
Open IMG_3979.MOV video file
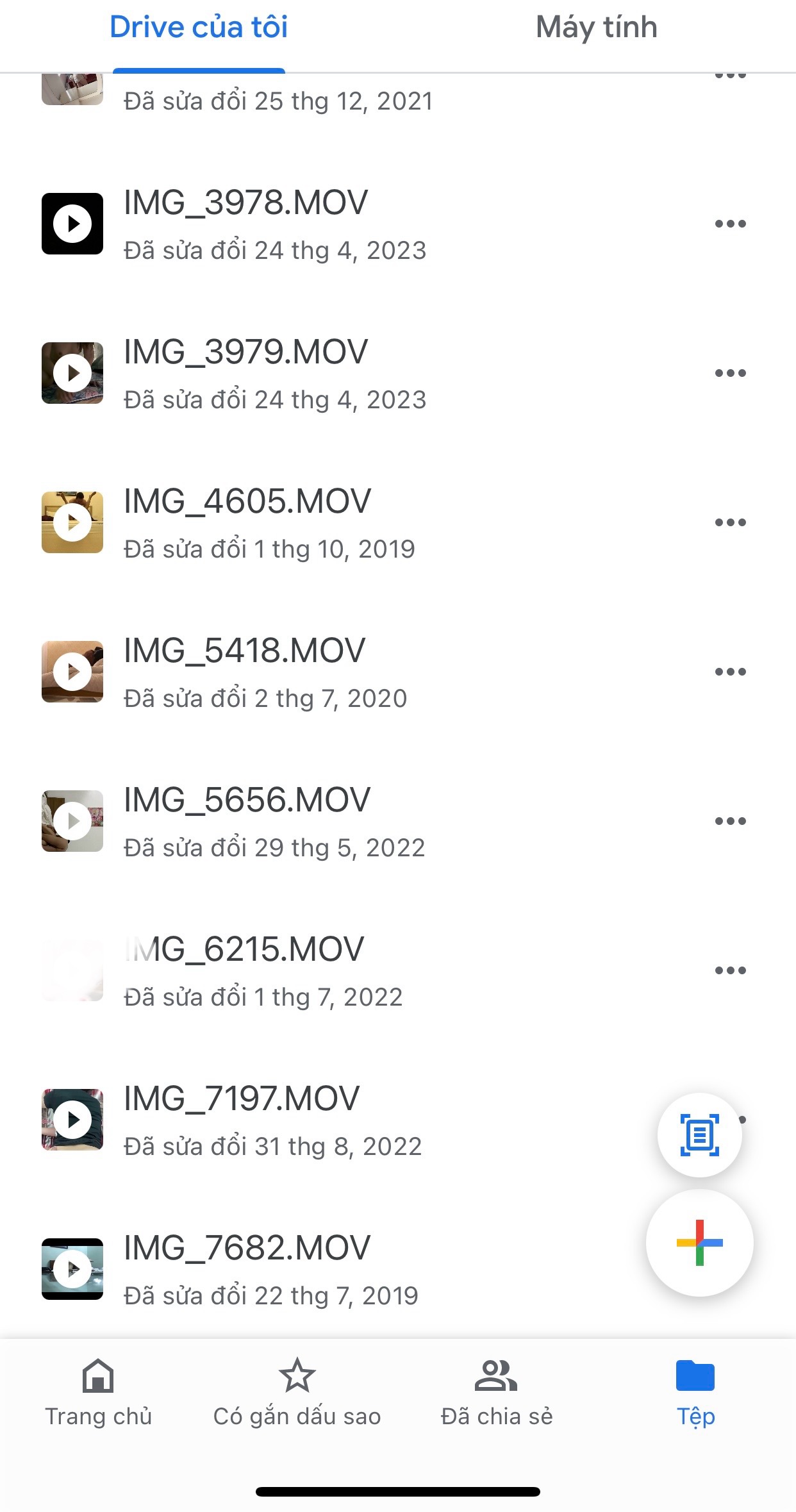245,373
